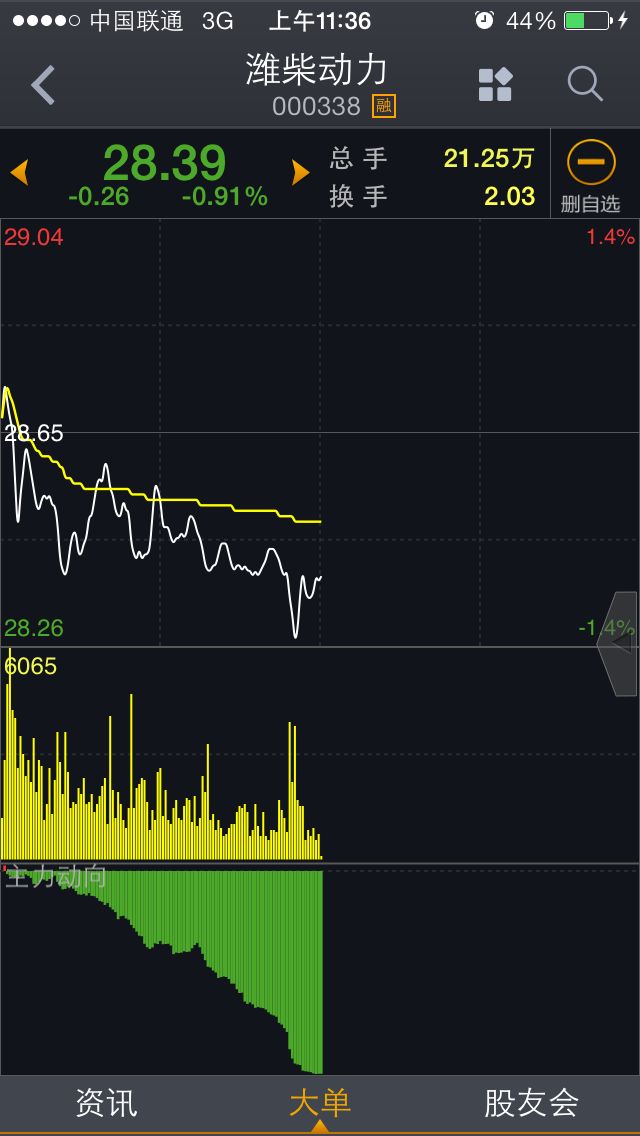640x1136 pixels.
Task: Go back using the top-left arrow
Action: pos(42,86)
